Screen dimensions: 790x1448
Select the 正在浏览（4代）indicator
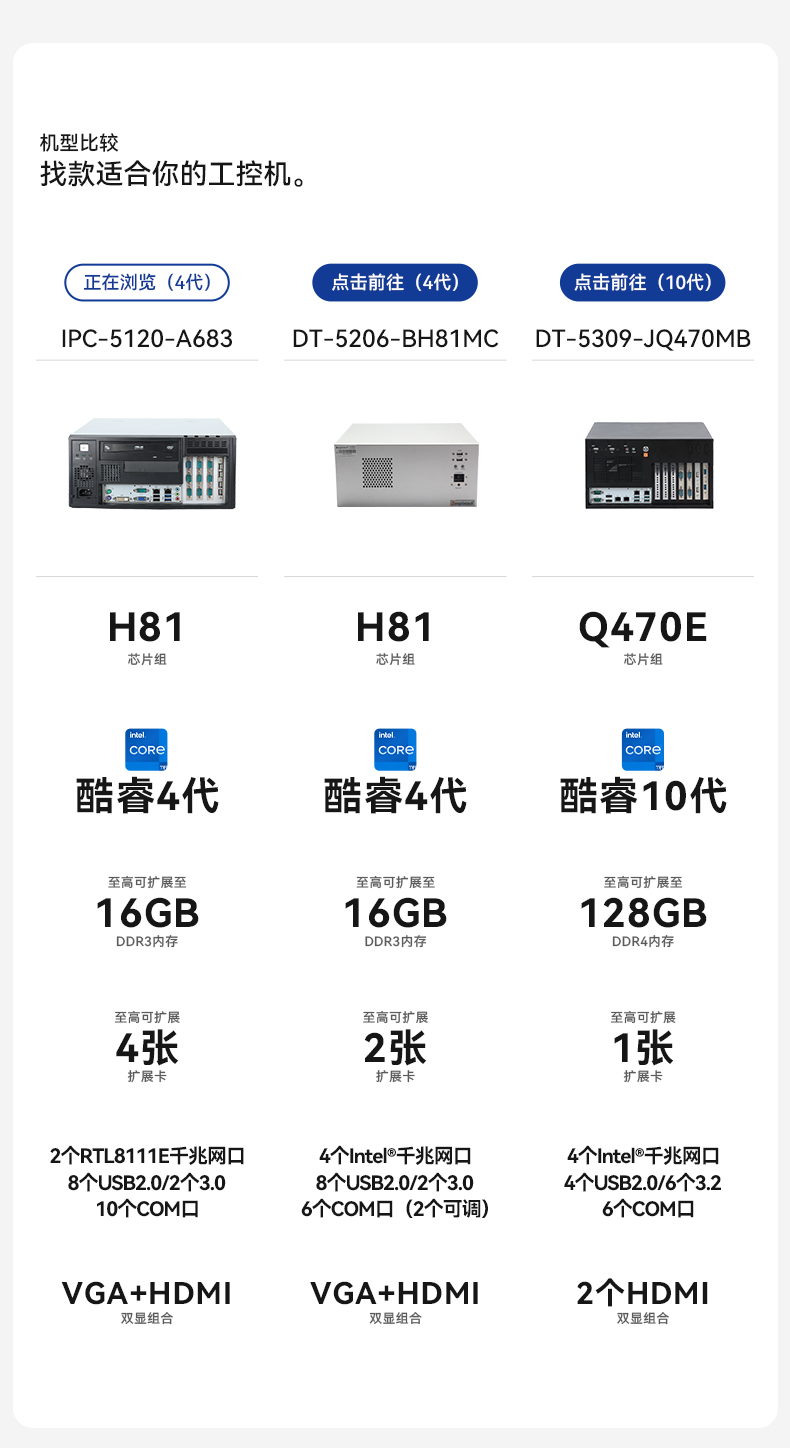click(147, 282)
